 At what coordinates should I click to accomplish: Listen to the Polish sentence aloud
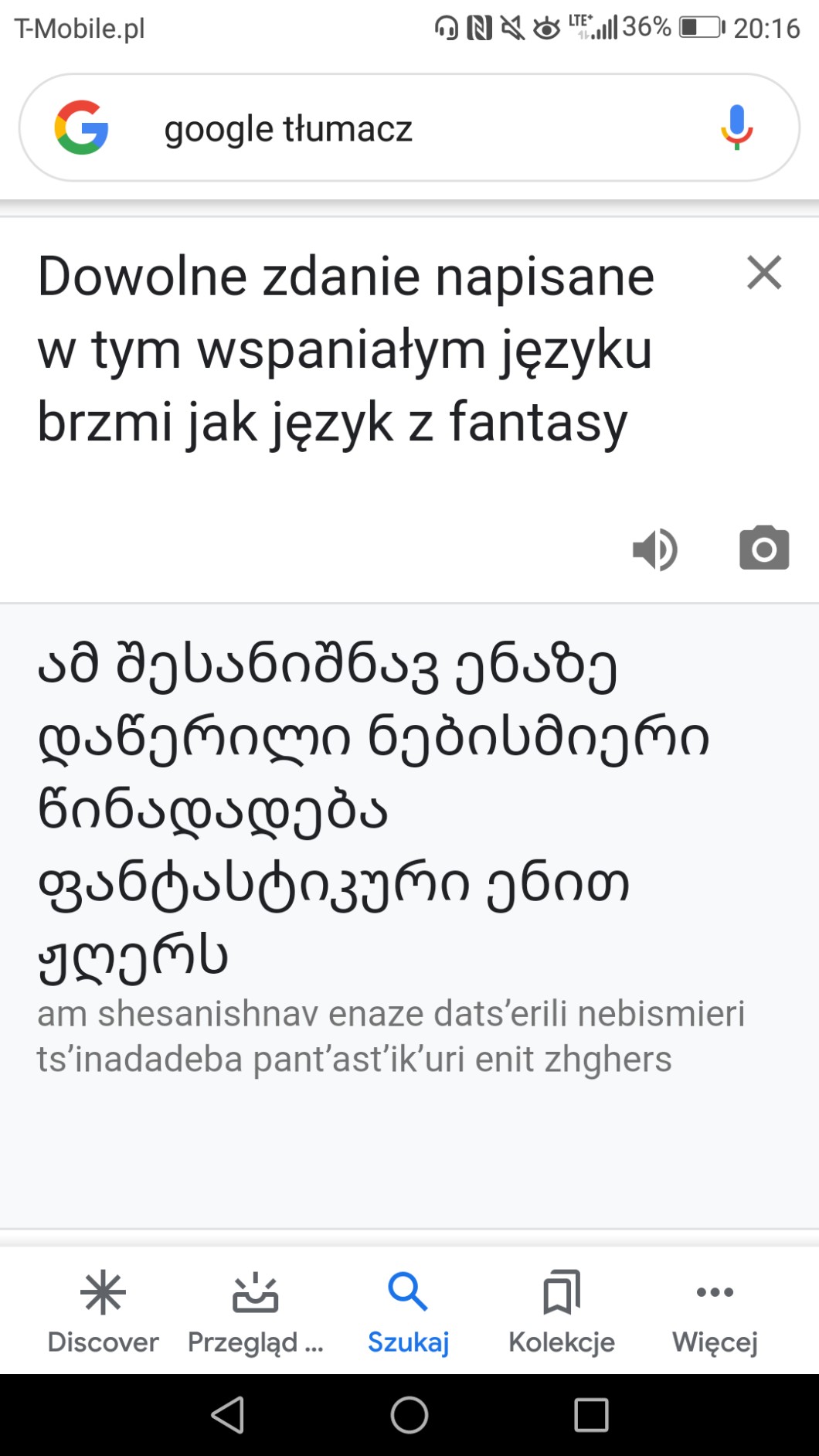click(654, 549)
